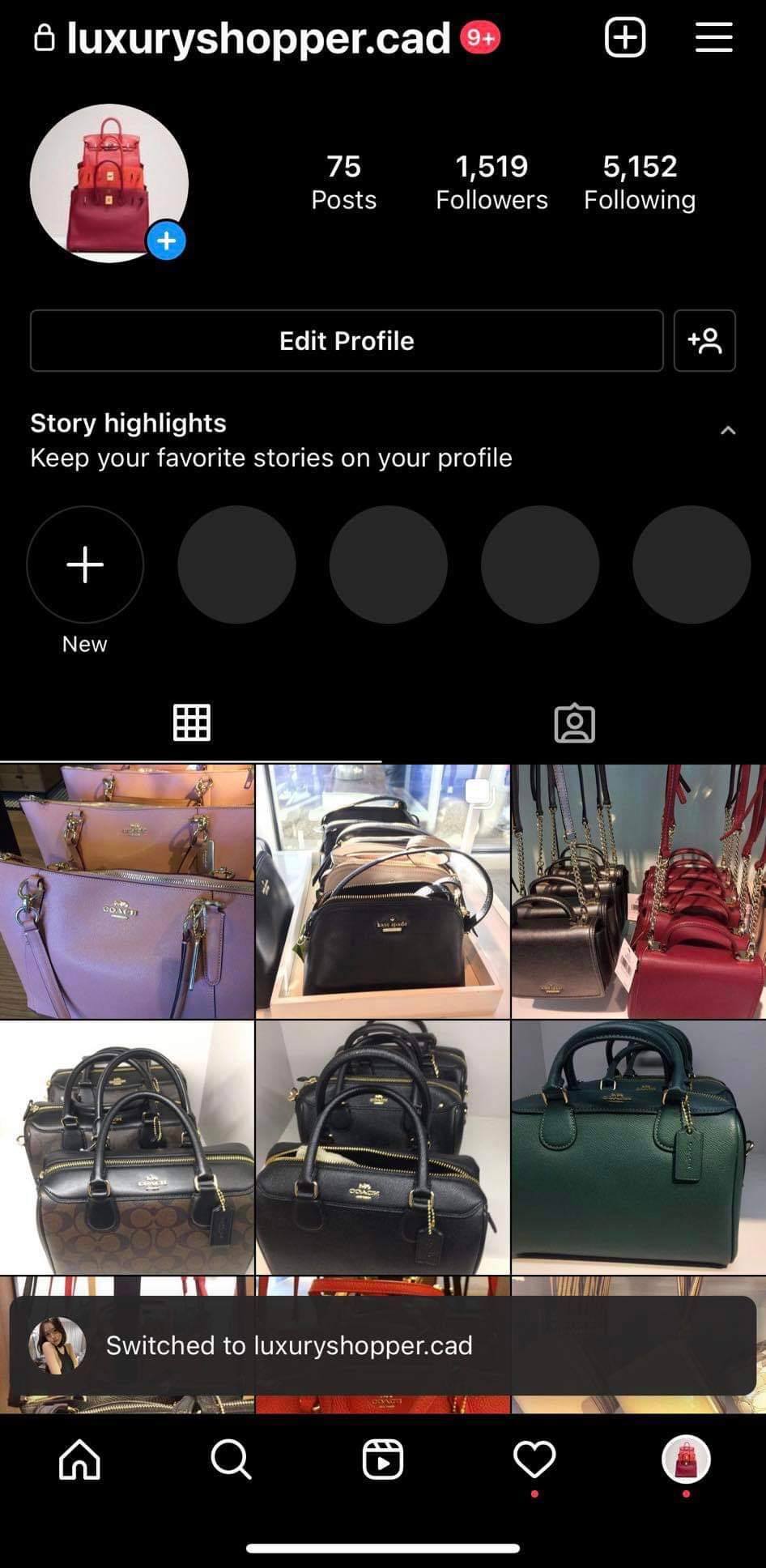Collapse the Story highlights section

click(728, 430)
